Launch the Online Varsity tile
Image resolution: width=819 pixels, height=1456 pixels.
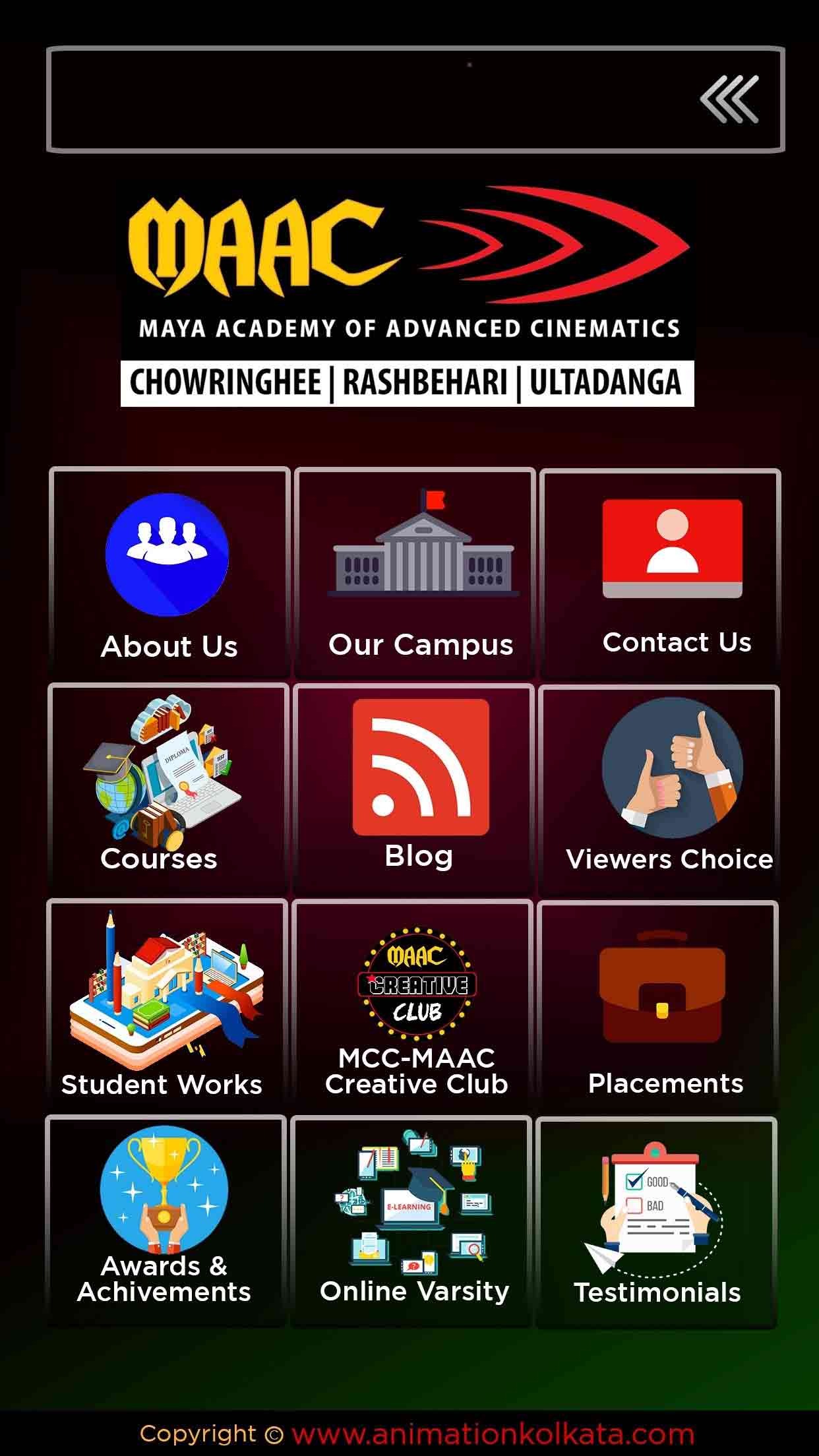coord(411,1221)
